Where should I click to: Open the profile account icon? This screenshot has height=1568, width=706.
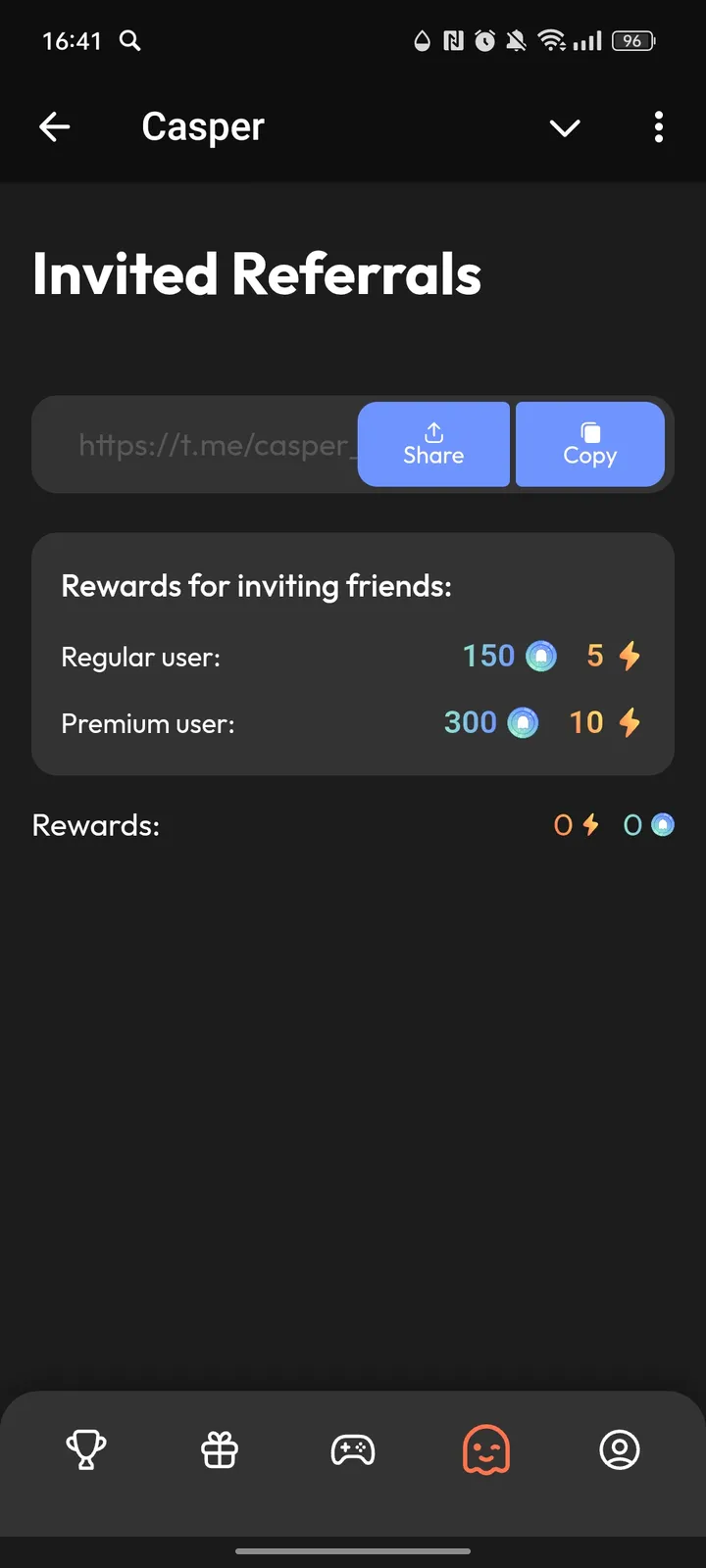coord(620,1450)
